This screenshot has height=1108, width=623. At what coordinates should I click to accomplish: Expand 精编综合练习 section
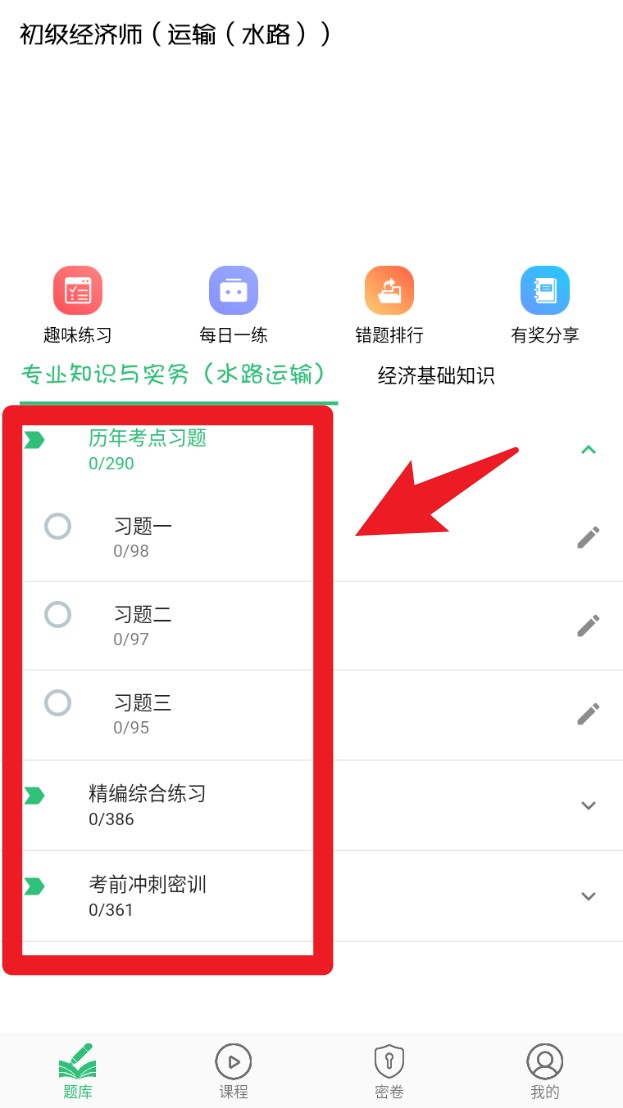[x=588, y=806]
